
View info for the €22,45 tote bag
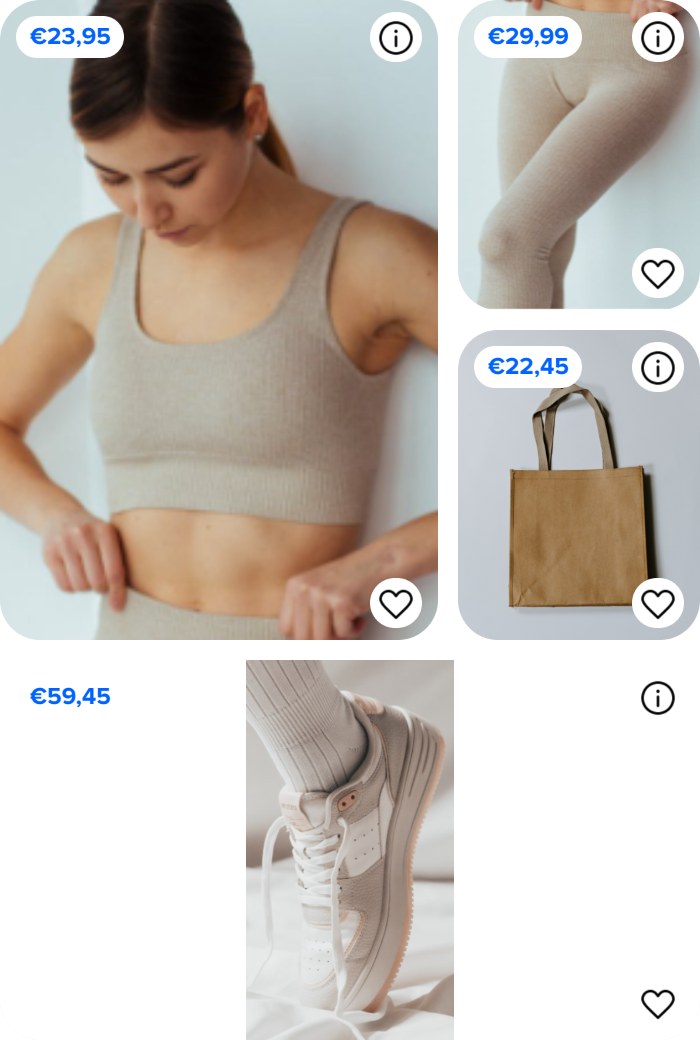pos(657,367)
